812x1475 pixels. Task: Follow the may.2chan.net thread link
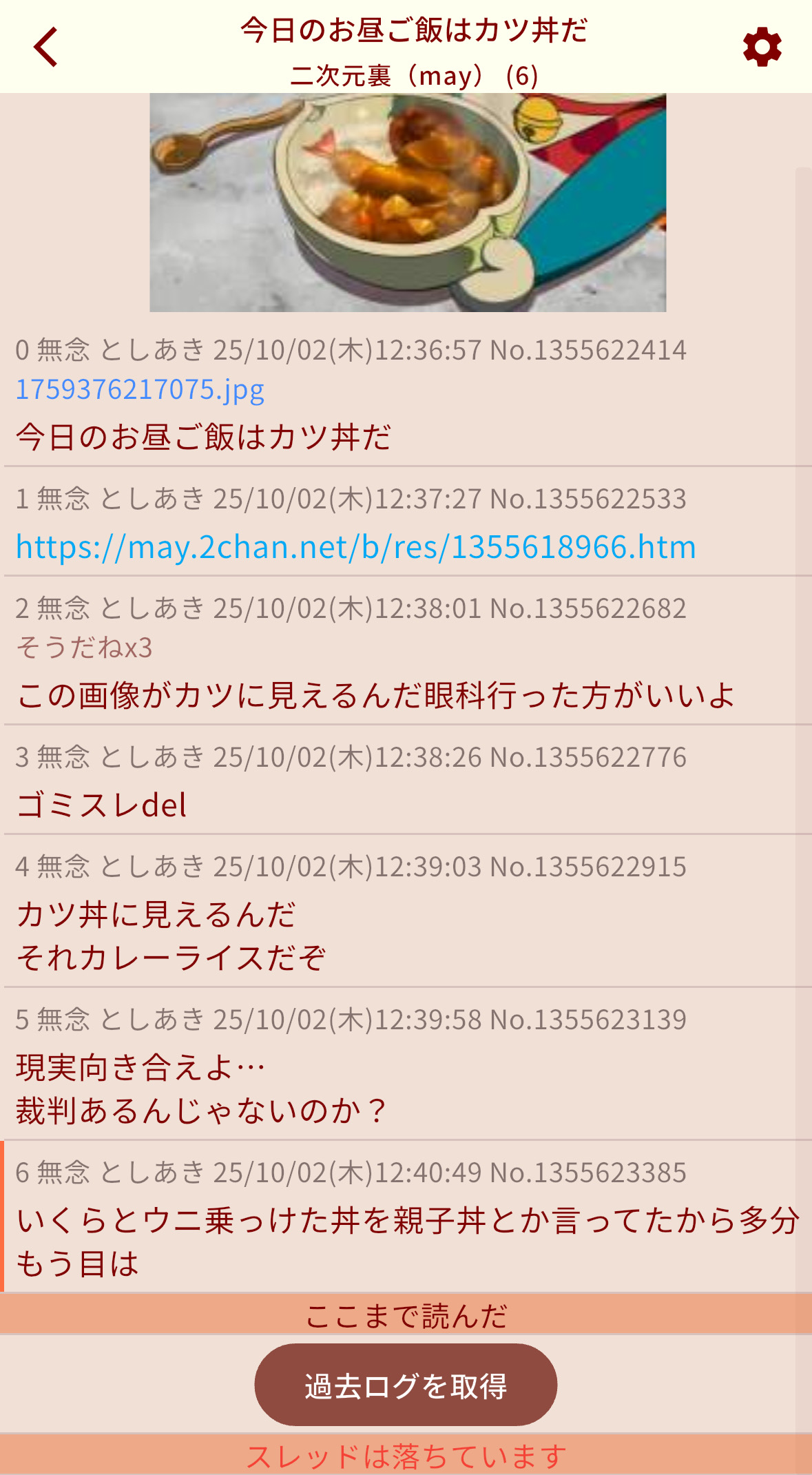(355, 548)
